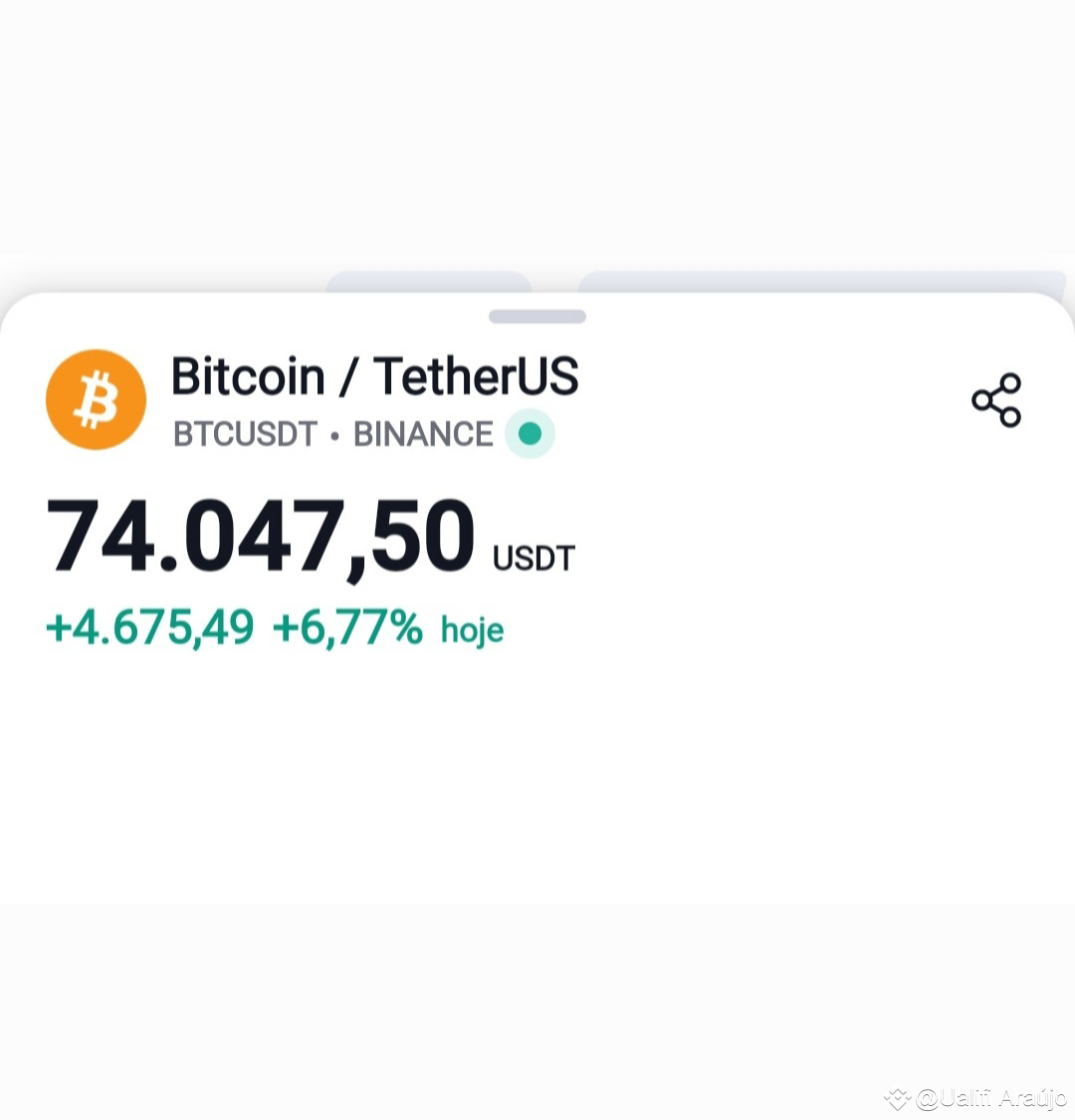Open the BINANCE exchange label
The width and height of the screenshot is (1075, 1120).
[x=421, y=434]
